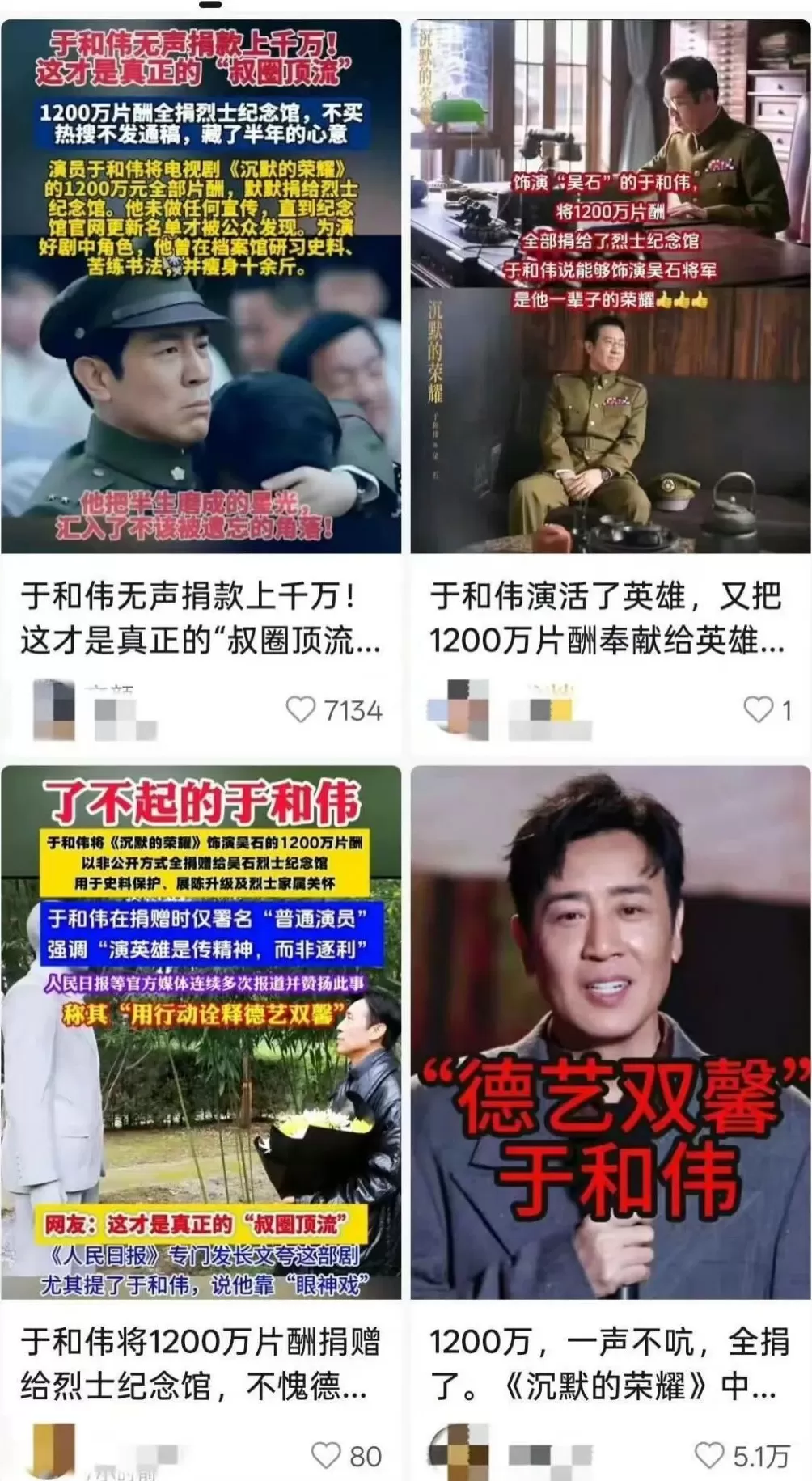Open the author name beside the 7134-likes avatar
The width and height of the screenshot is (812, 1481).
pyautogui.click(x=113, y=697)
